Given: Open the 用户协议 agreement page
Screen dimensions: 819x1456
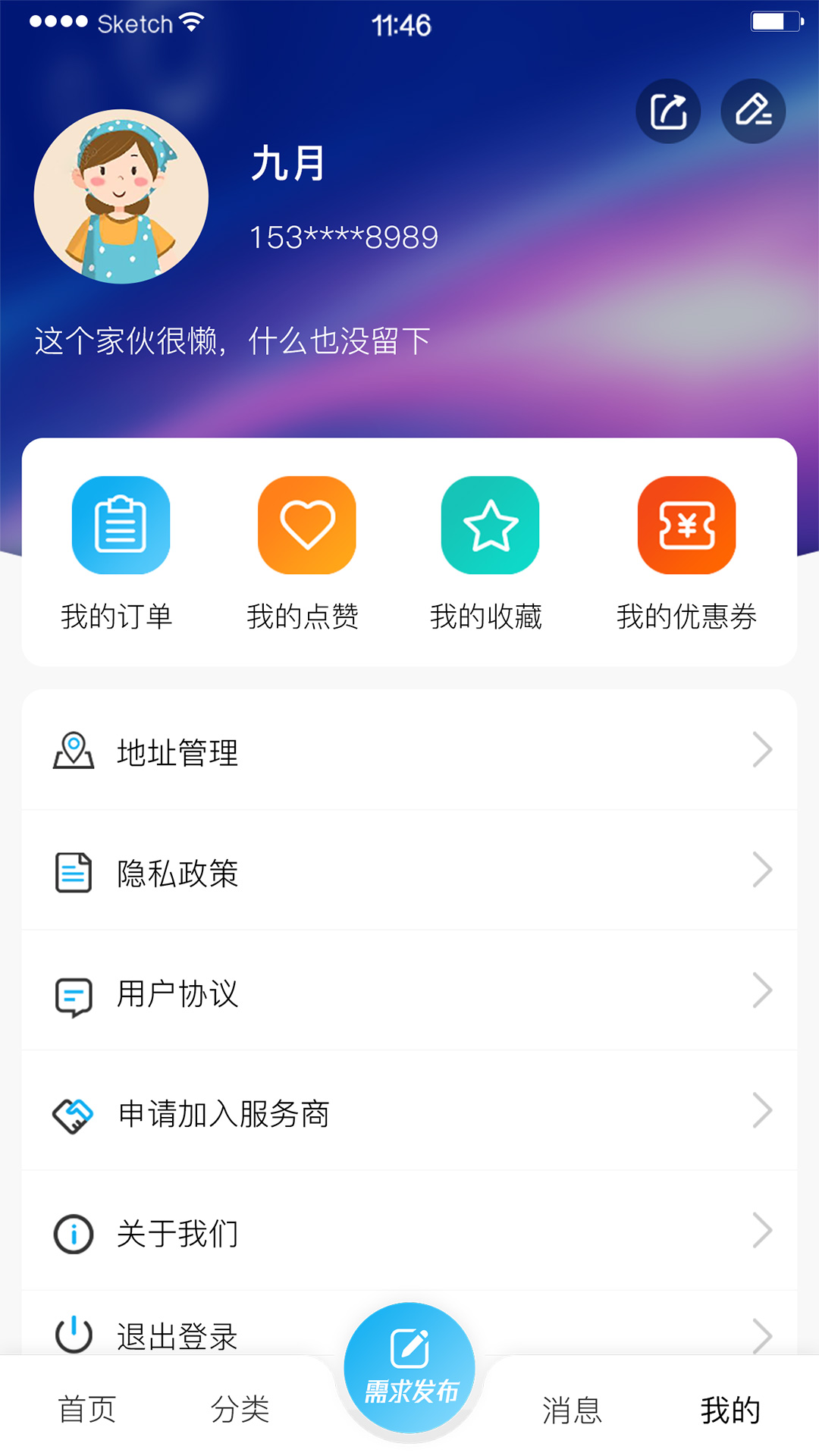Looking at the screenshot, I should (176, 994).
